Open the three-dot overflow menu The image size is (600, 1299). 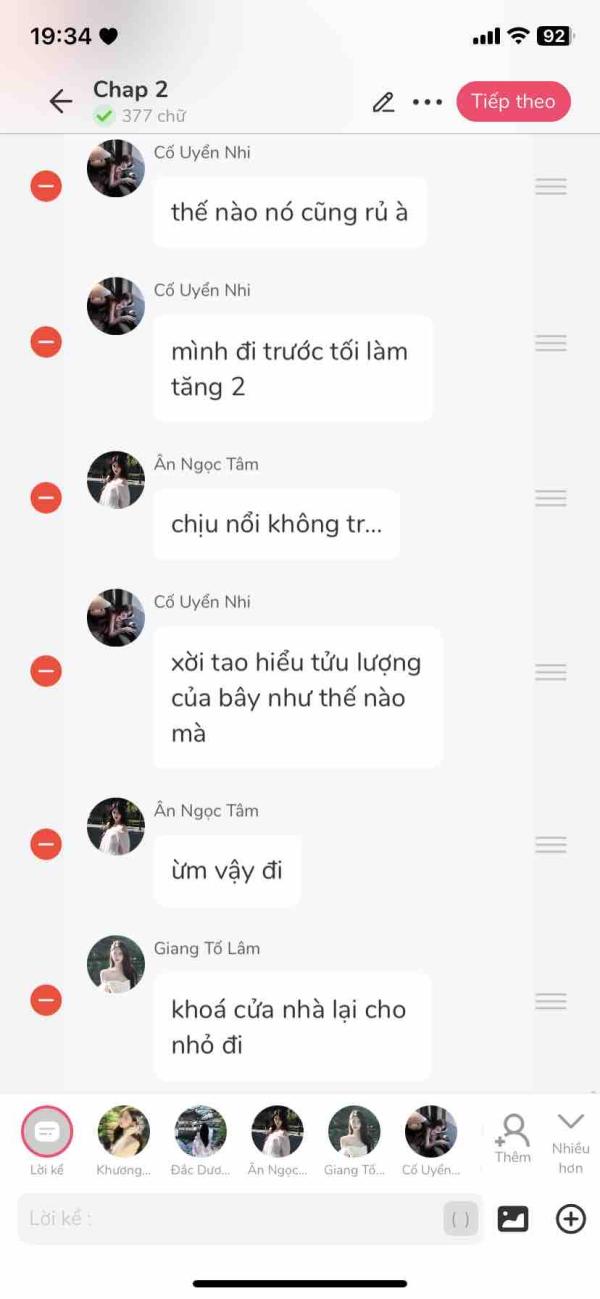point(427,102)
